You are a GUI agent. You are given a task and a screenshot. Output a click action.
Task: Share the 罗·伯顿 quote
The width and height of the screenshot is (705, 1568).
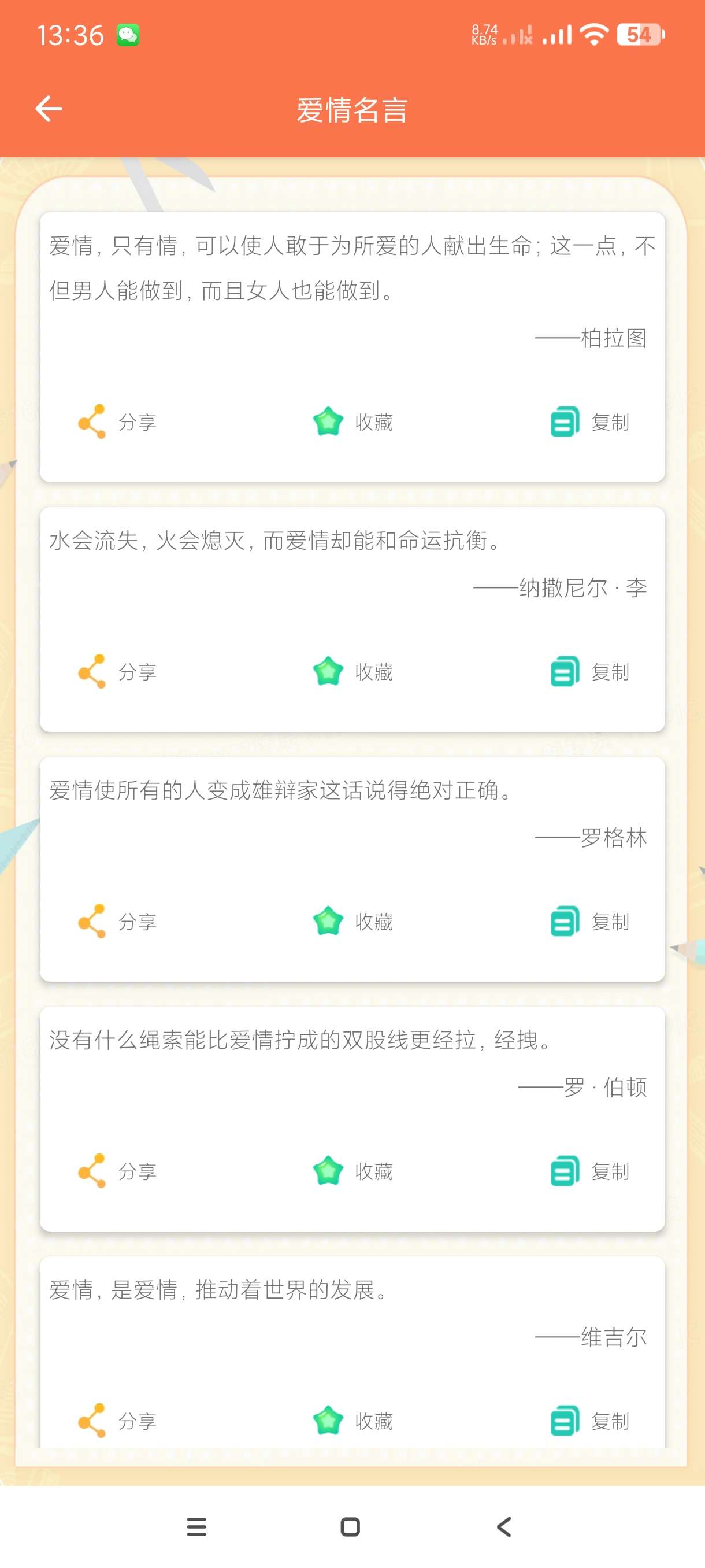tap(117, 1171)
